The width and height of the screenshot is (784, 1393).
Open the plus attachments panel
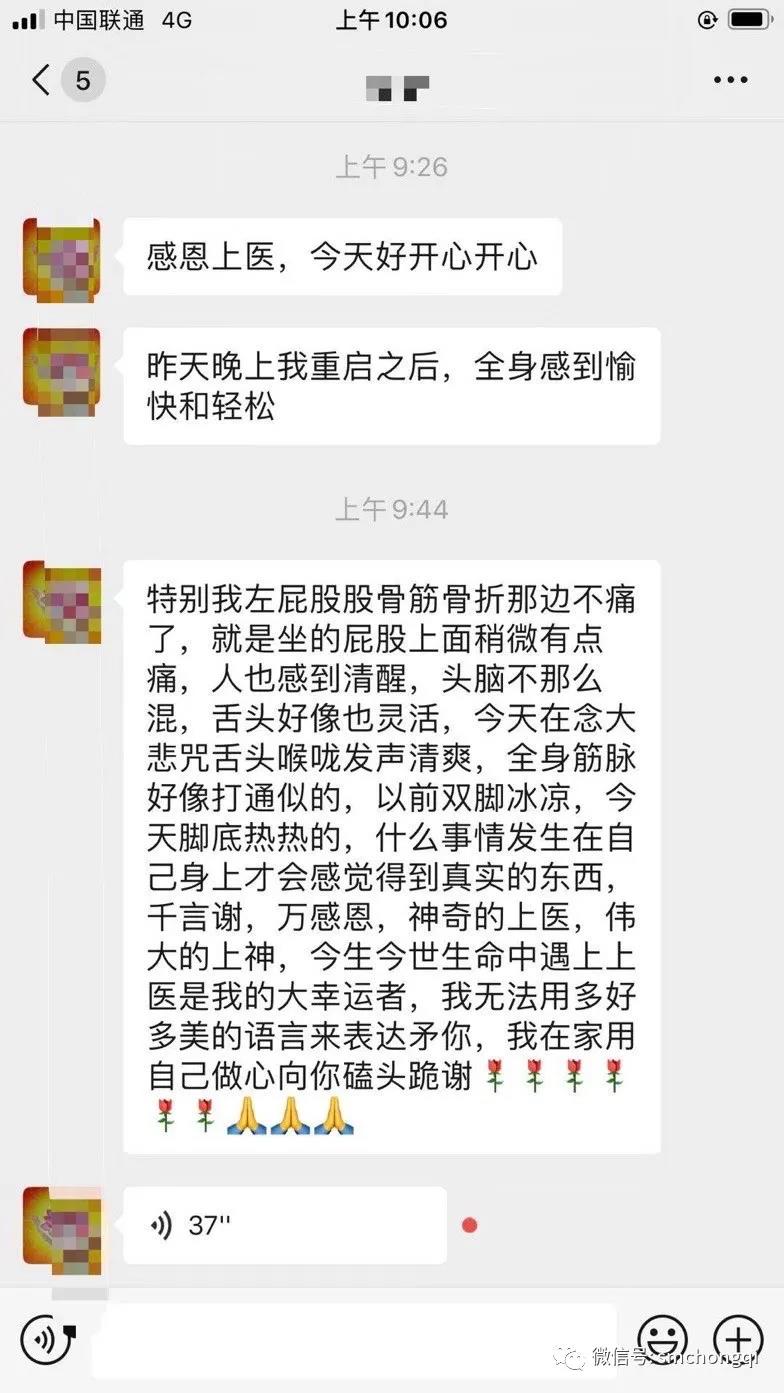tap(738, 1338)
